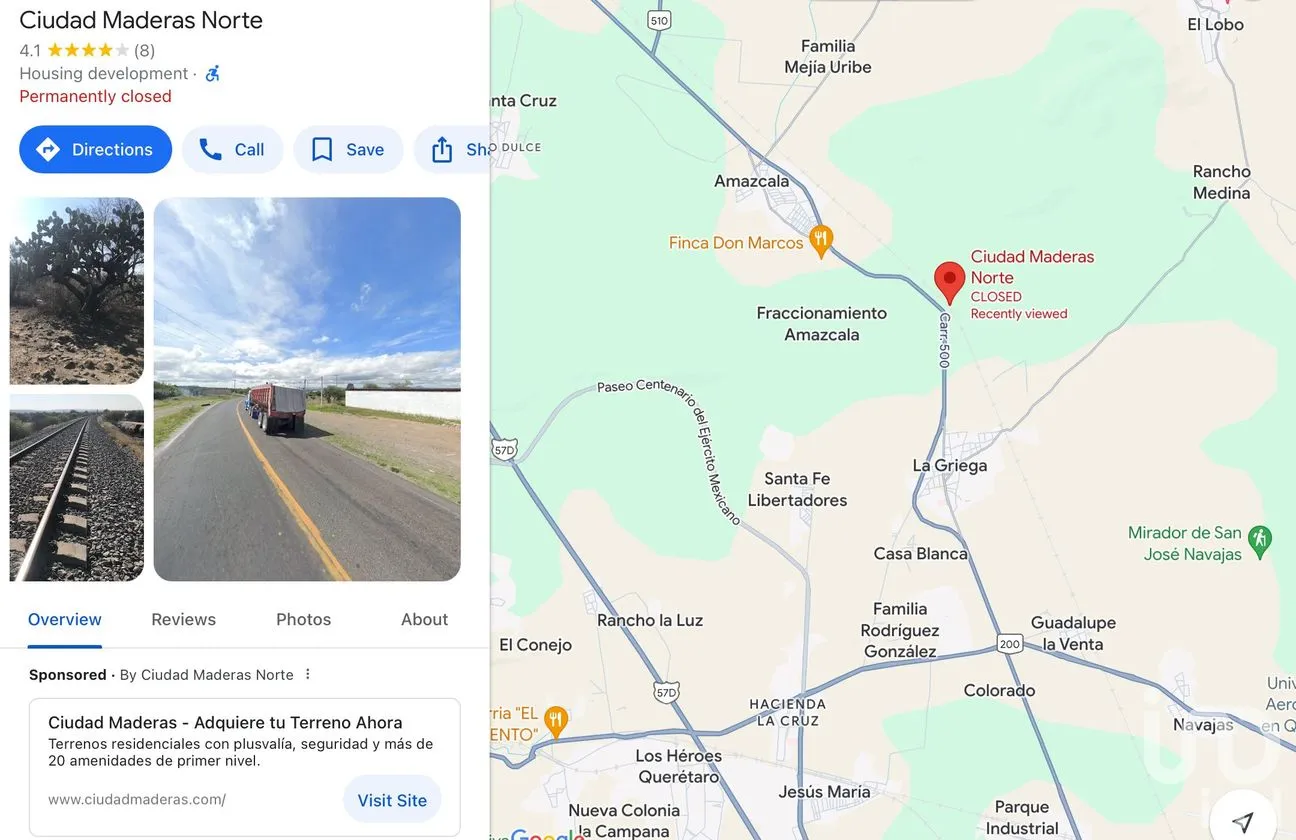Switch to the Photos tab

303,620
